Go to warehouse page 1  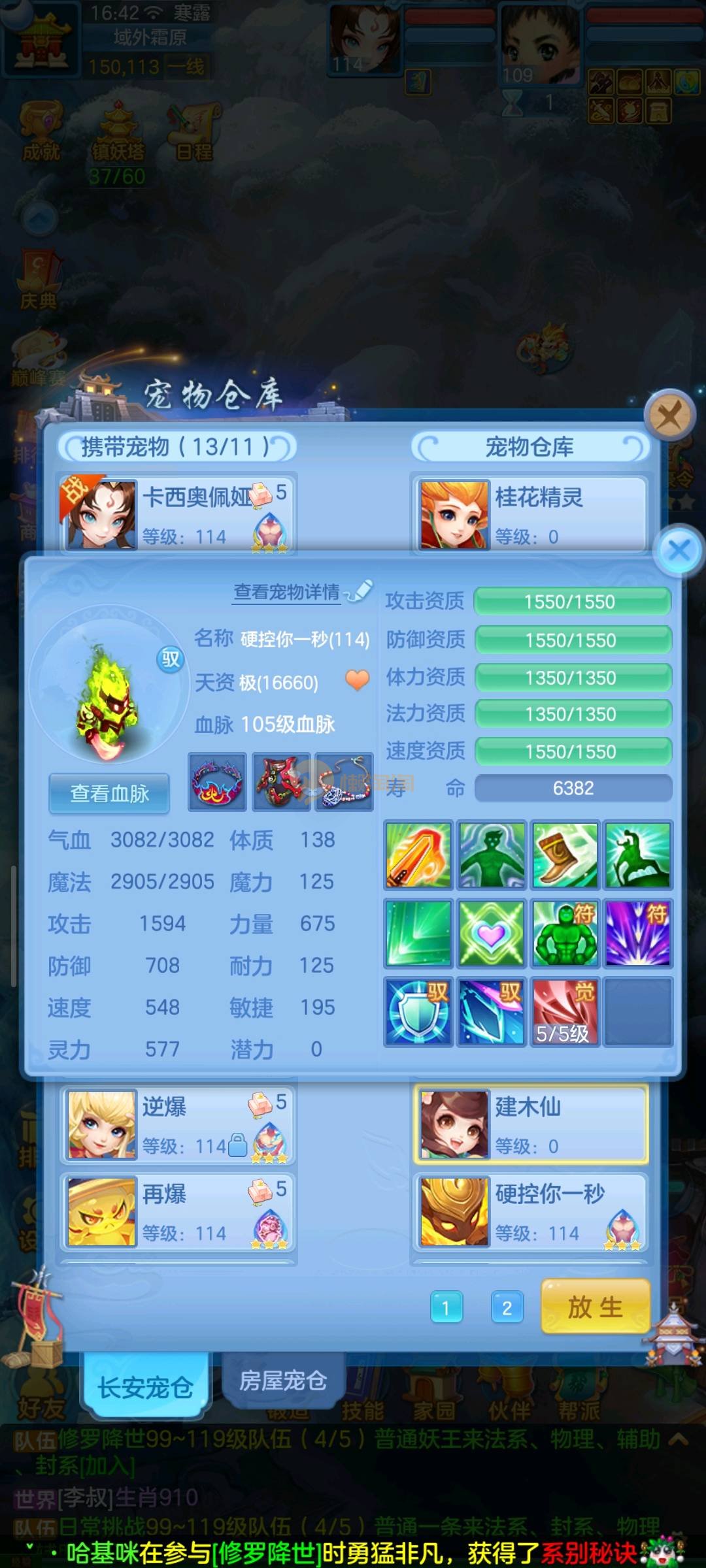click(446, 1307)
